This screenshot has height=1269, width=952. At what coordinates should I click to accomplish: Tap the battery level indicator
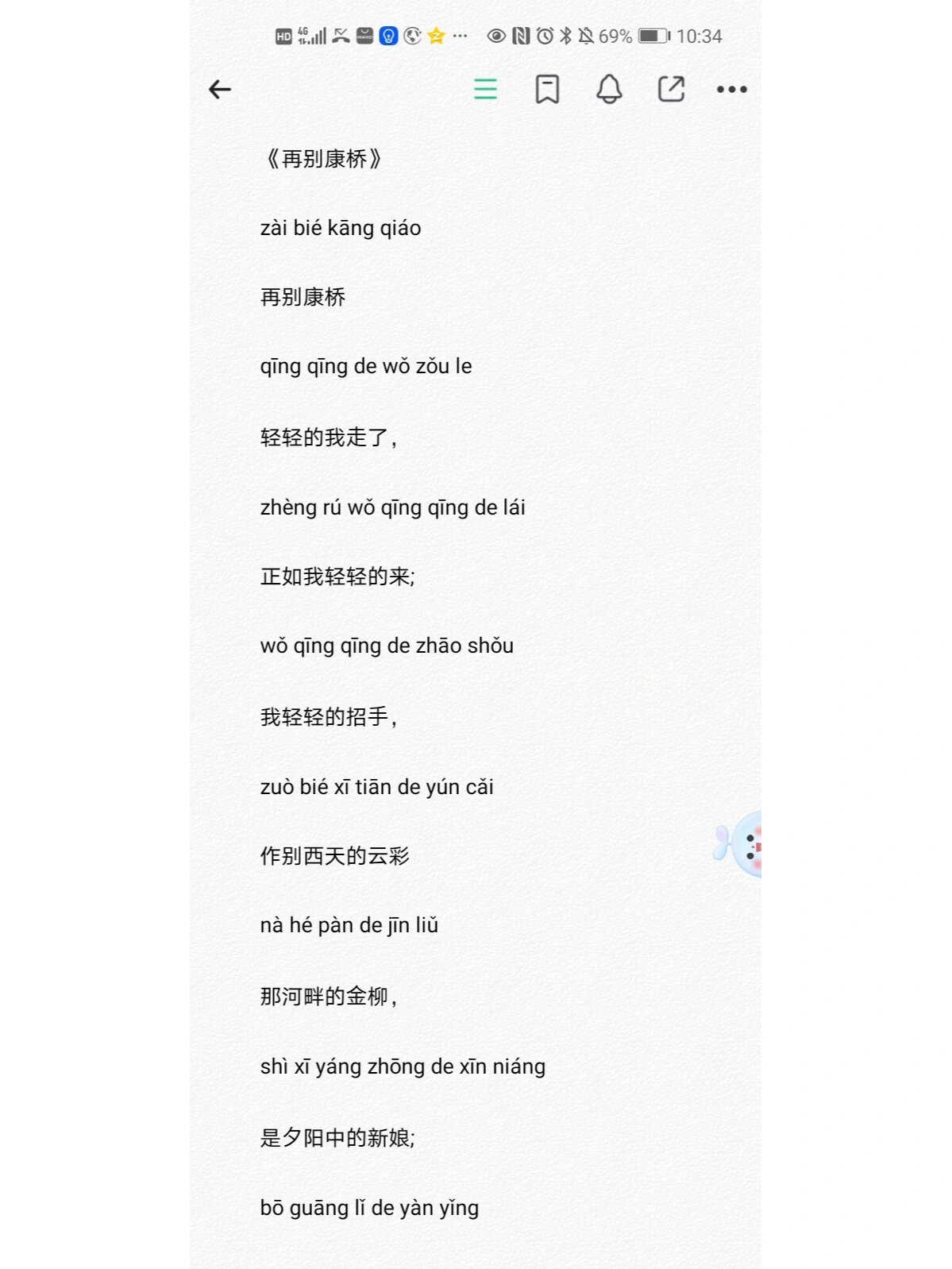coord(654,37)
